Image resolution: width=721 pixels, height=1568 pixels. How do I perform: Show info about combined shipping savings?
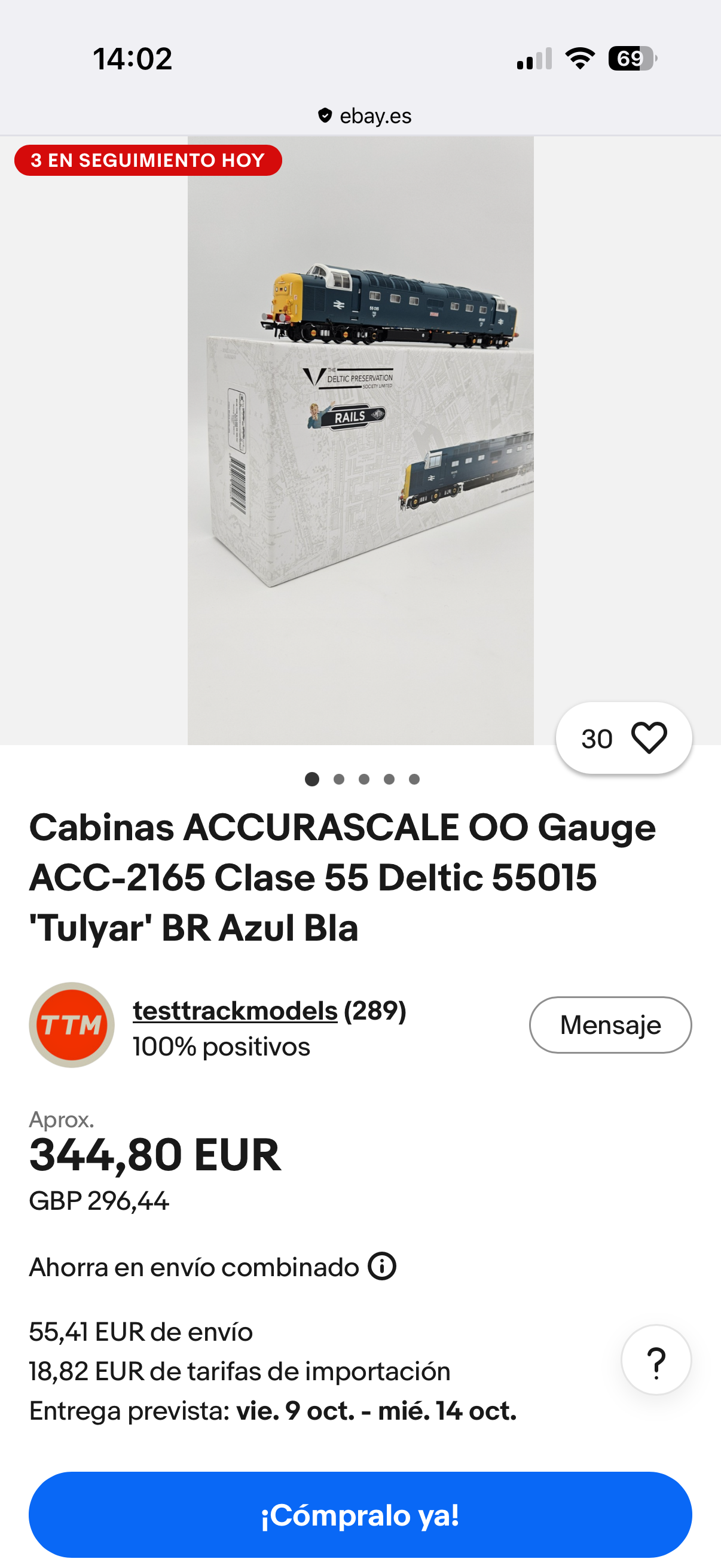pos(382,1267)
